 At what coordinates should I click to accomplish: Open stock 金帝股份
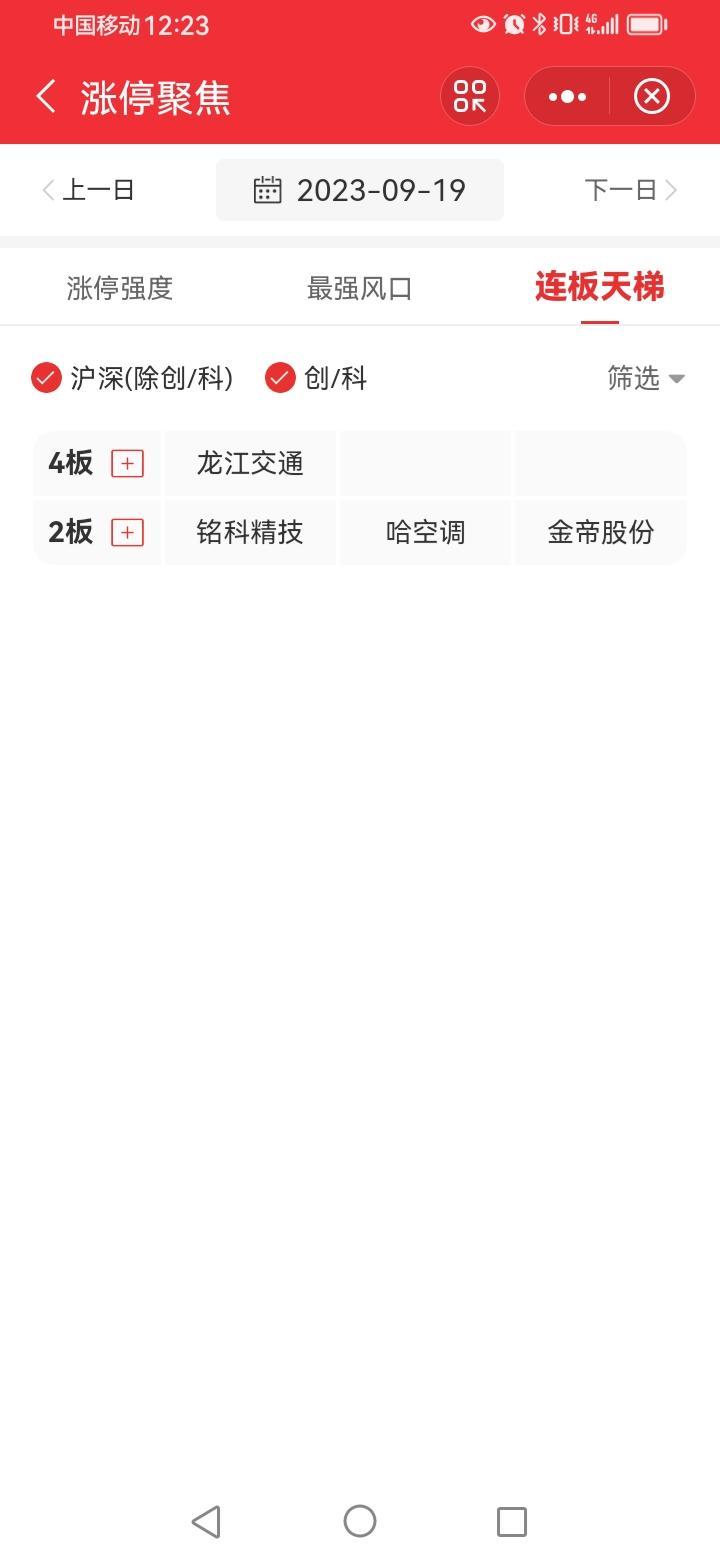point(601,532)
